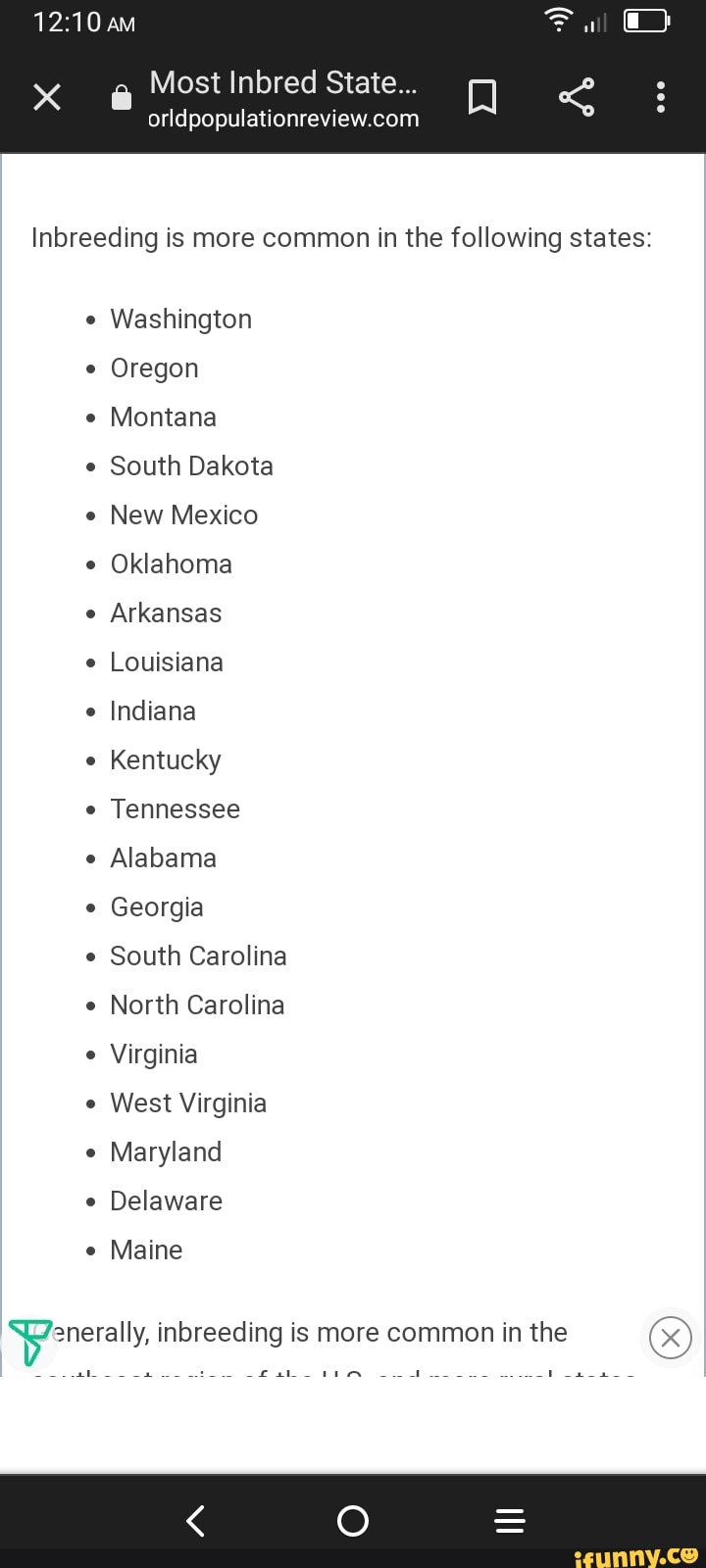Viewport: 706px width, 1568px height.
Task: Open the three-dot overflow menu
Action: pyautogui.click(x=661, y=97)
